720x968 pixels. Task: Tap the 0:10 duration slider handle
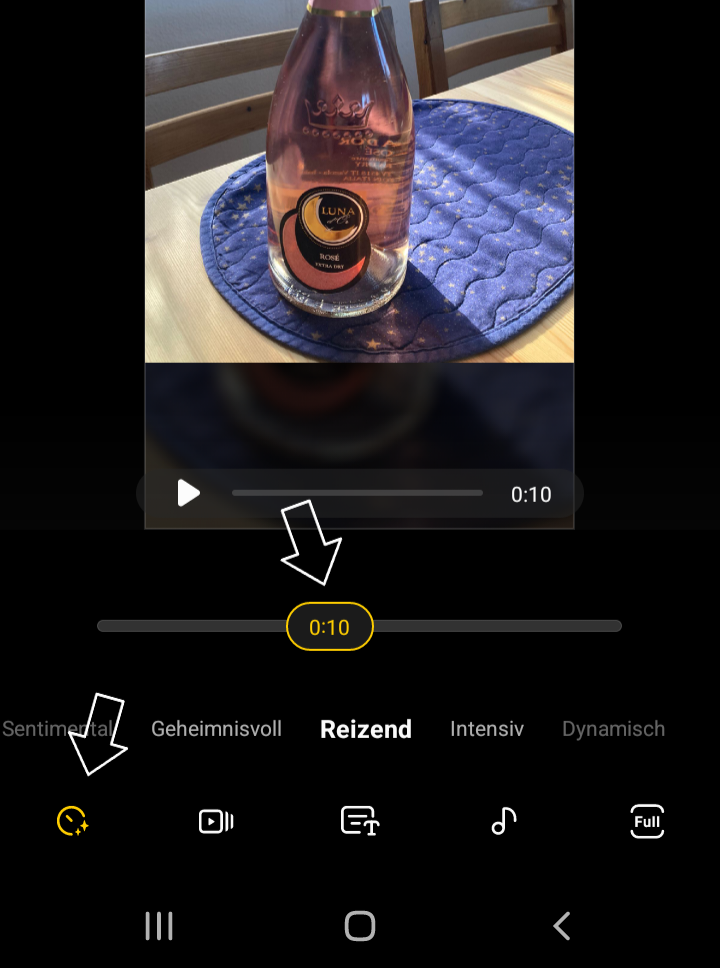click(x=329, y=627)
